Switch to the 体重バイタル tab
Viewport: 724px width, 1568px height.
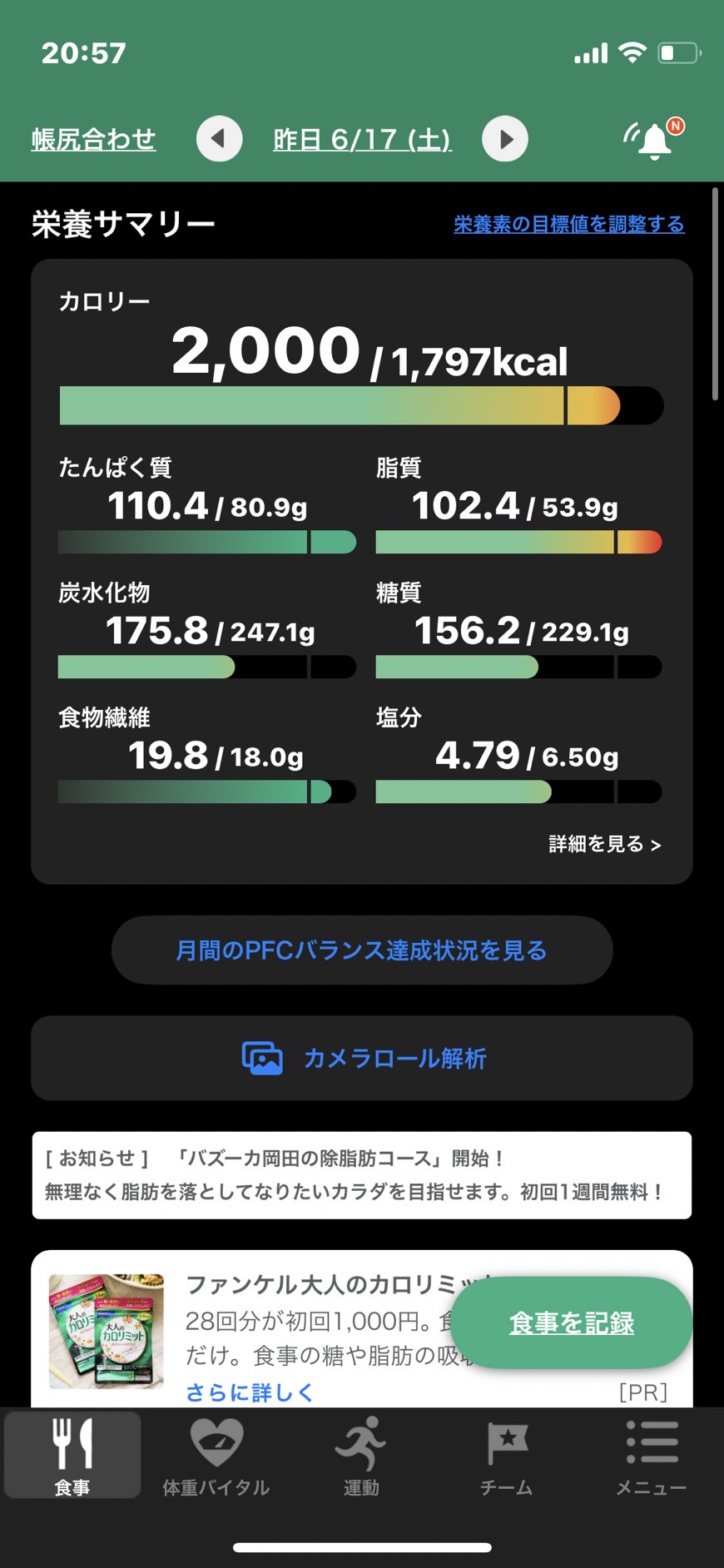(216, 1457)
